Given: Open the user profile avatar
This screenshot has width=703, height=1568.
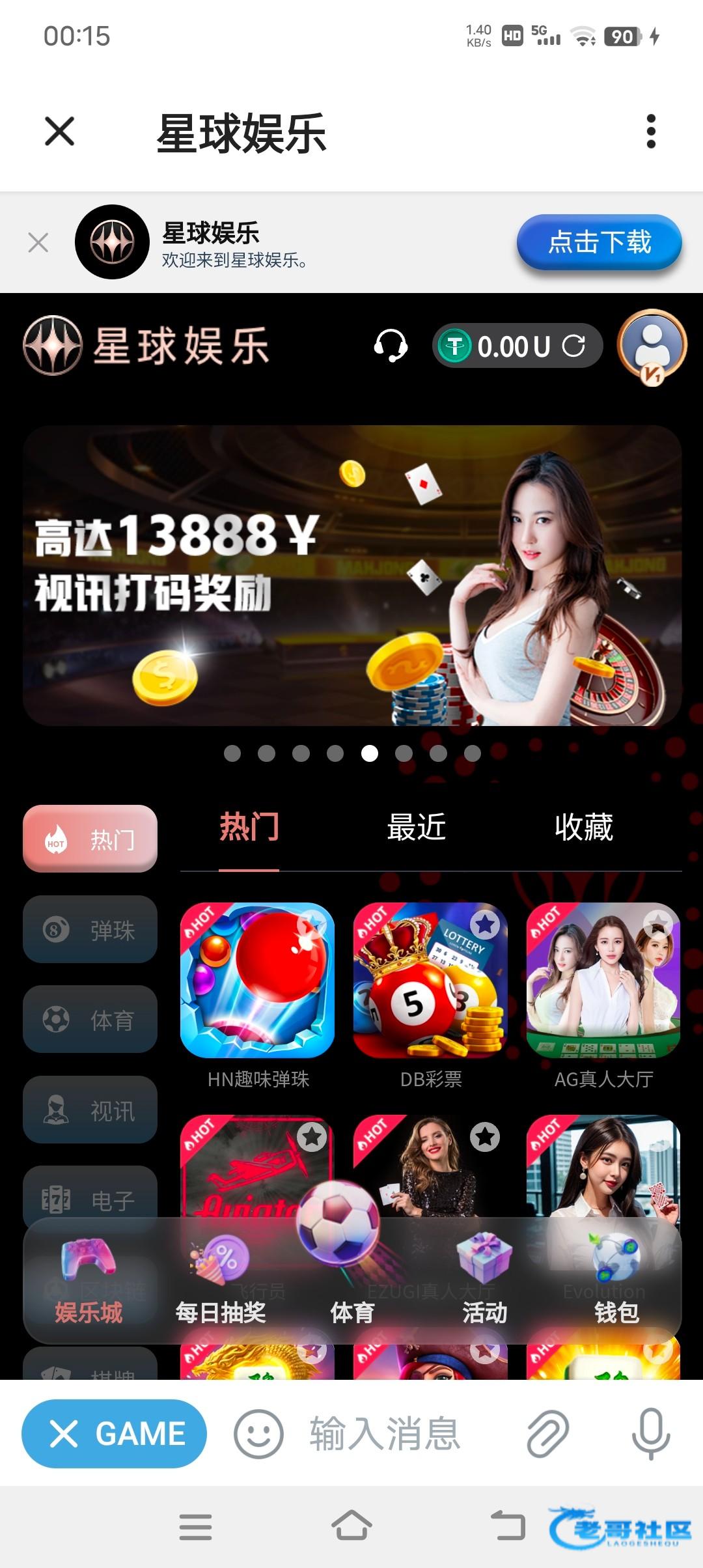Looking at the screenshot, I should pos(652,345).
